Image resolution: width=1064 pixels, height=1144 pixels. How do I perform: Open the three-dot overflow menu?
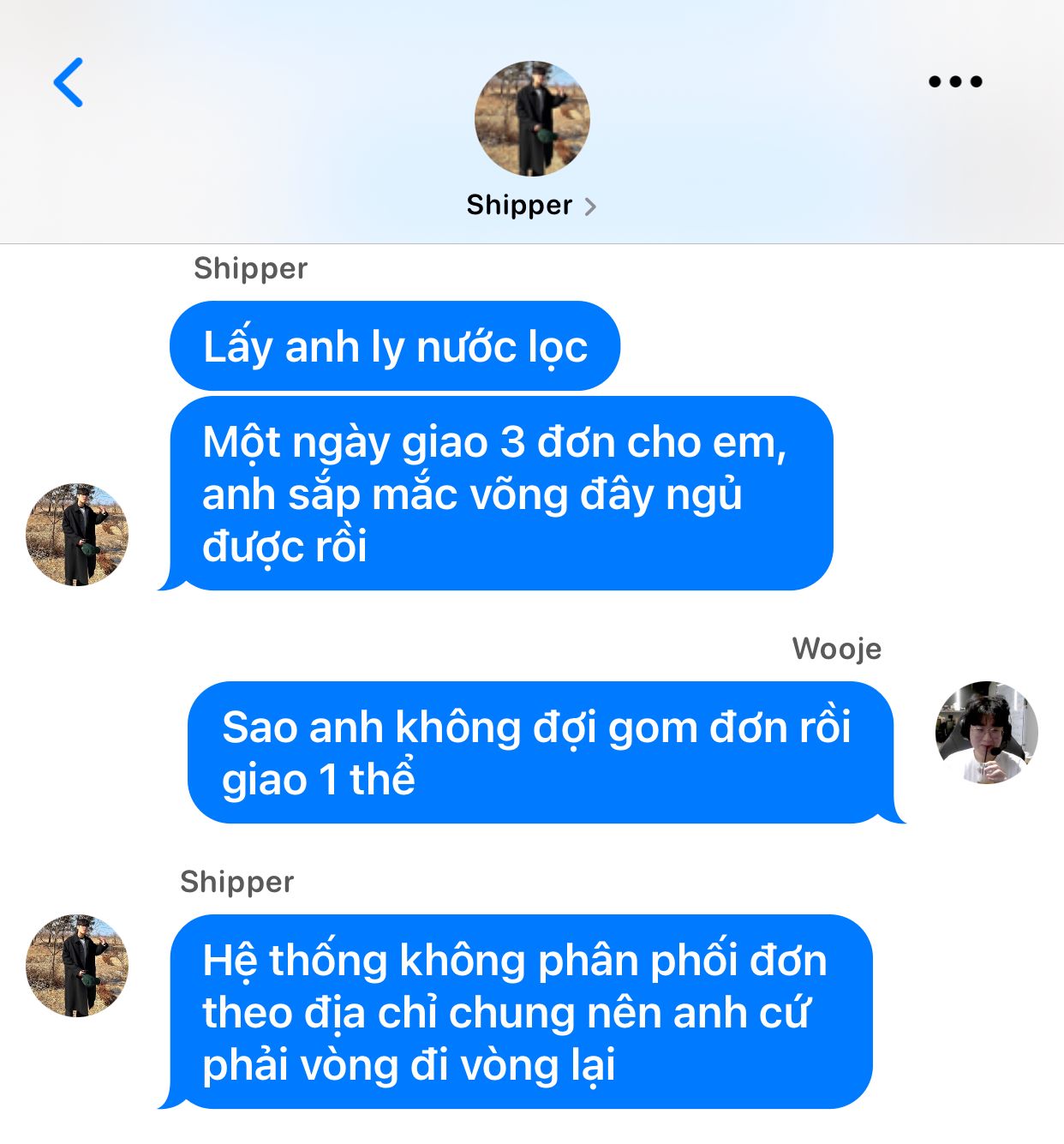click(955, 82)
